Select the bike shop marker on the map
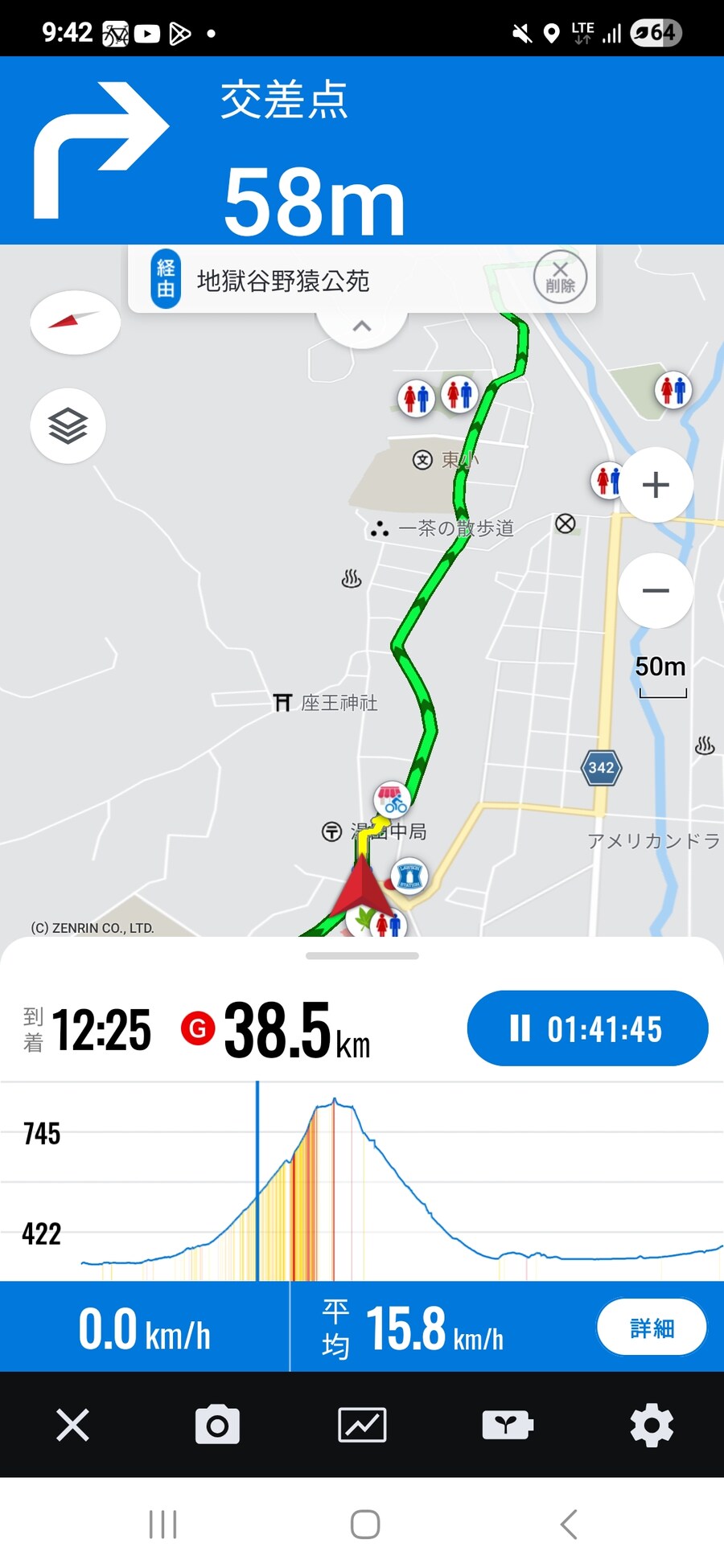This screenshot has height=1568, width=724. click(x=392, y=799)
